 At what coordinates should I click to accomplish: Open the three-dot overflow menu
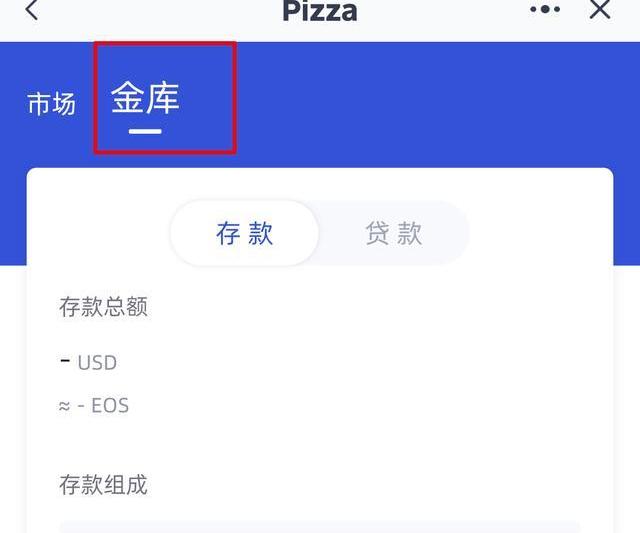(x=545, y=10)
